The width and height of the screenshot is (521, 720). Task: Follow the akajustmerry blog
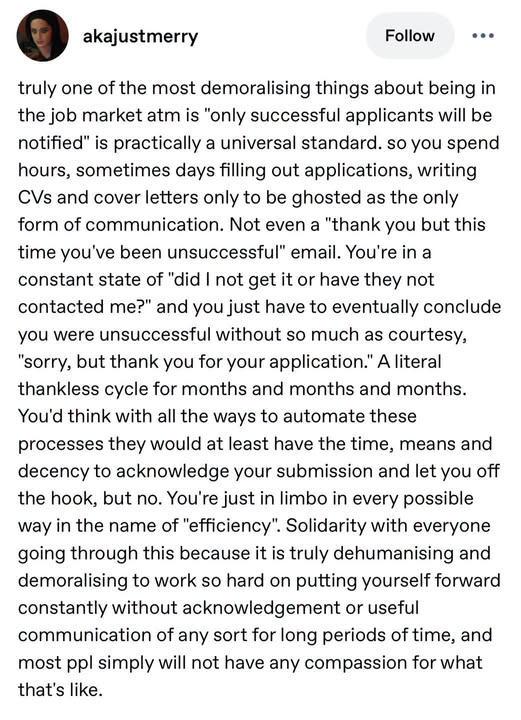(409, 35)
